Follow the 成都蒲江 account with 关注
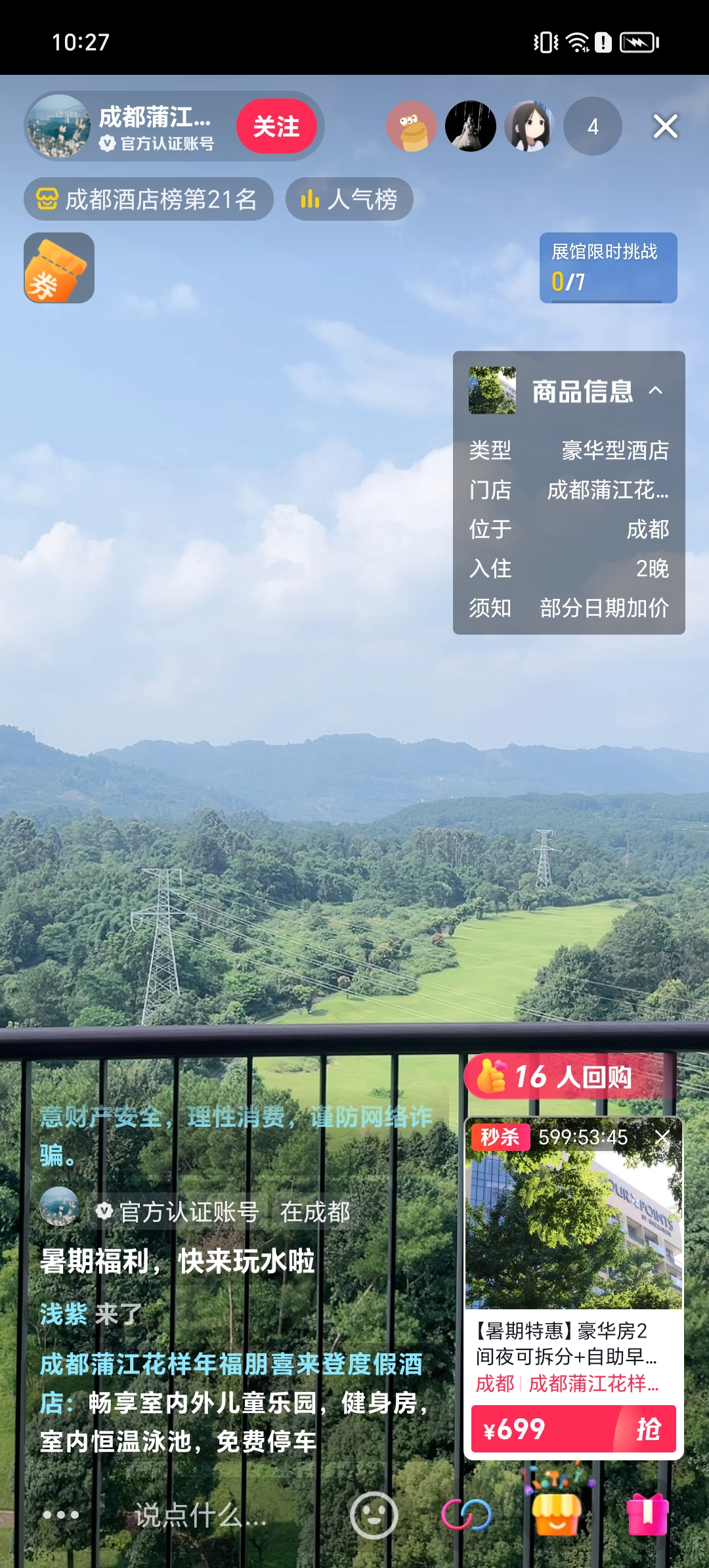The height and width of the screenshot is (1568, 709). (x=276, y=126)
